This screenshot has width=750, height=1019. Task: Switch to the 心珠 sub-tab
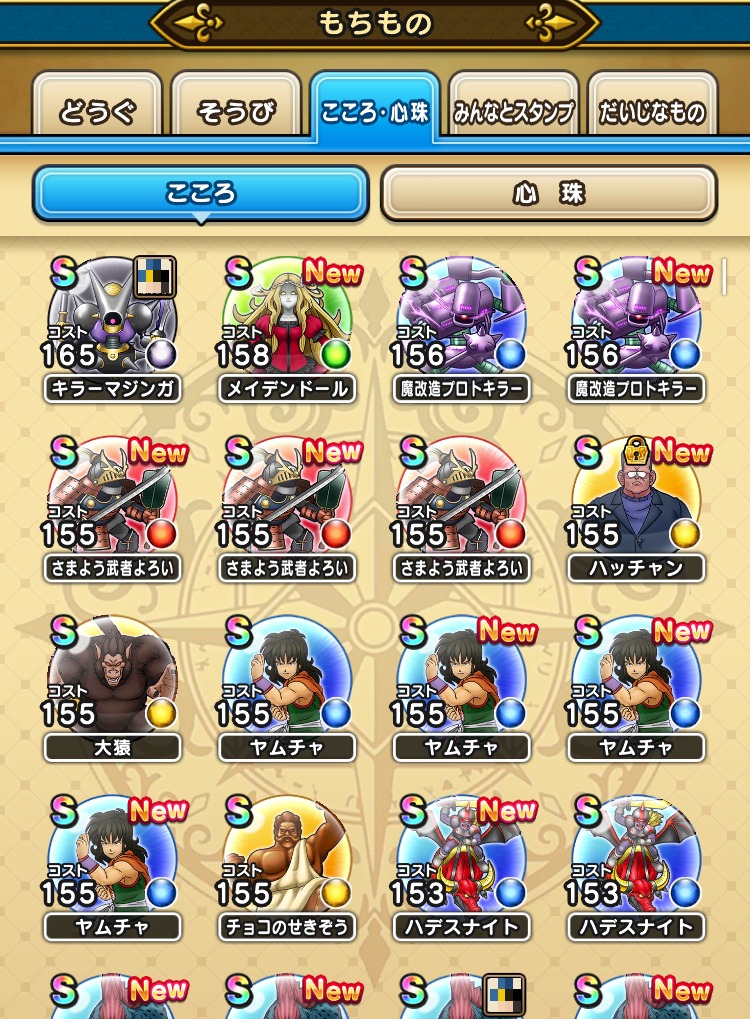(548, 193)
